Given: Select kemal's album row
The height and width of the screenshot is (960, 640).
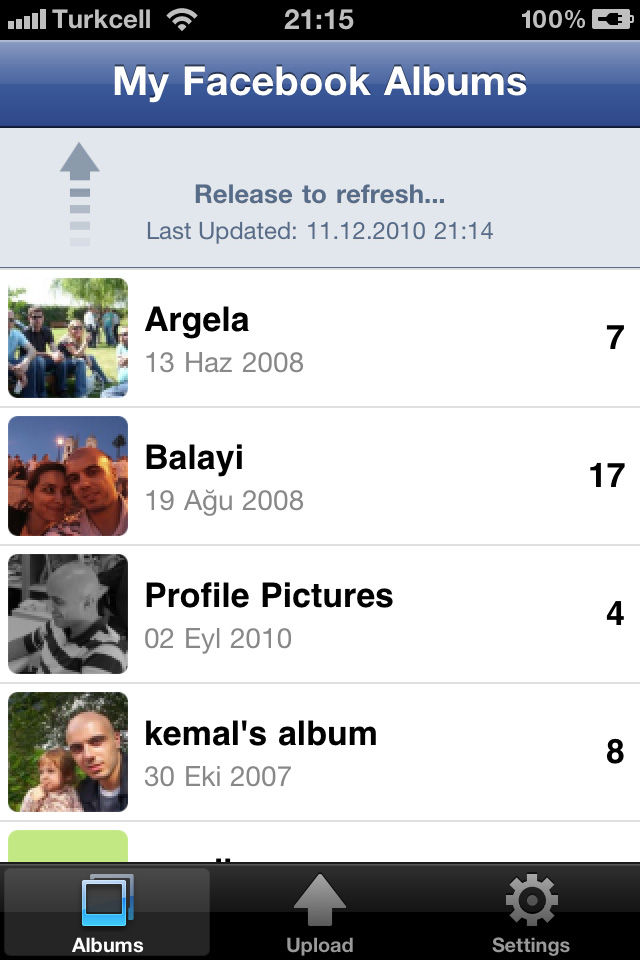Looking at the screenshot, I should pos(320,752).
